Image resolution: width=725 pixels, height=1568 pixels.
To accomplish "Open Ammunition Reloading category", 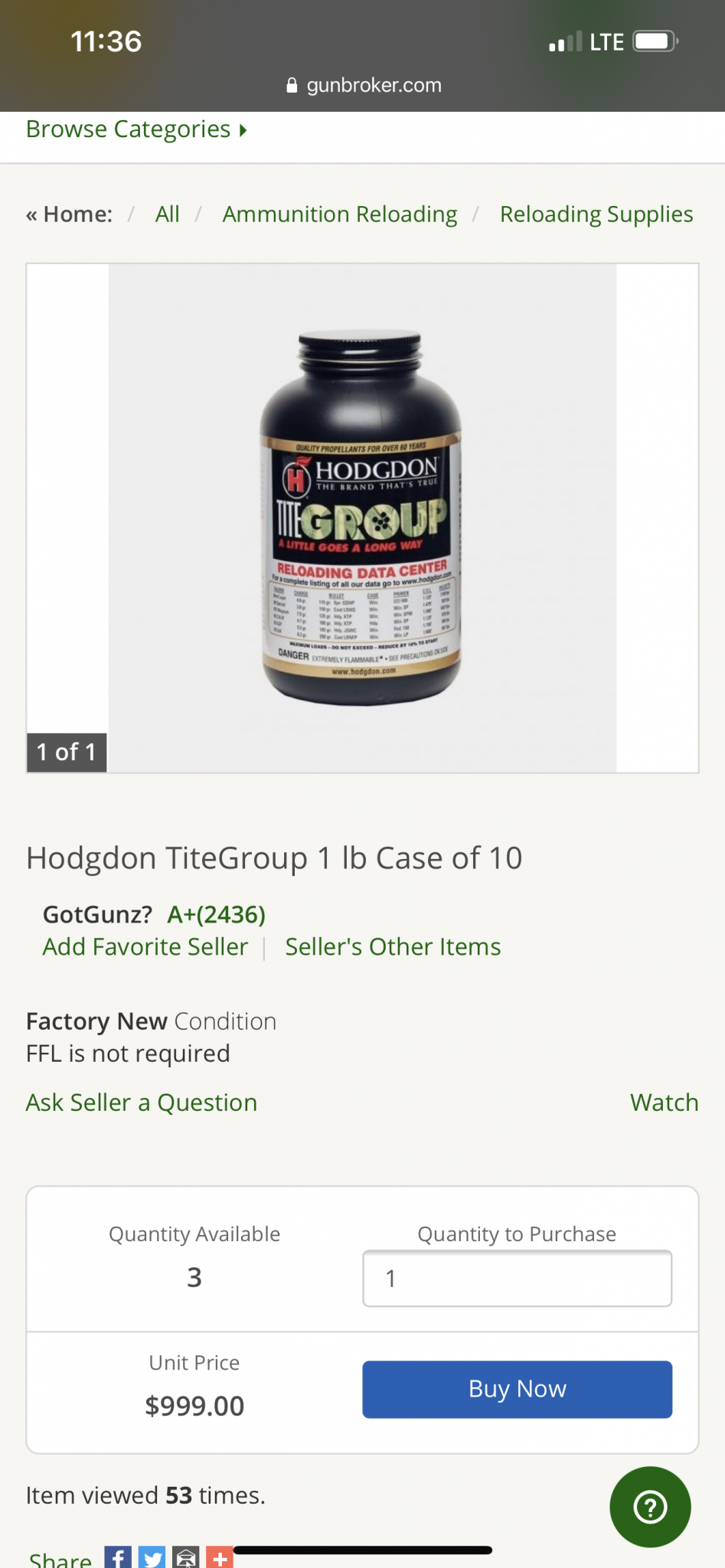I will 340,214.
